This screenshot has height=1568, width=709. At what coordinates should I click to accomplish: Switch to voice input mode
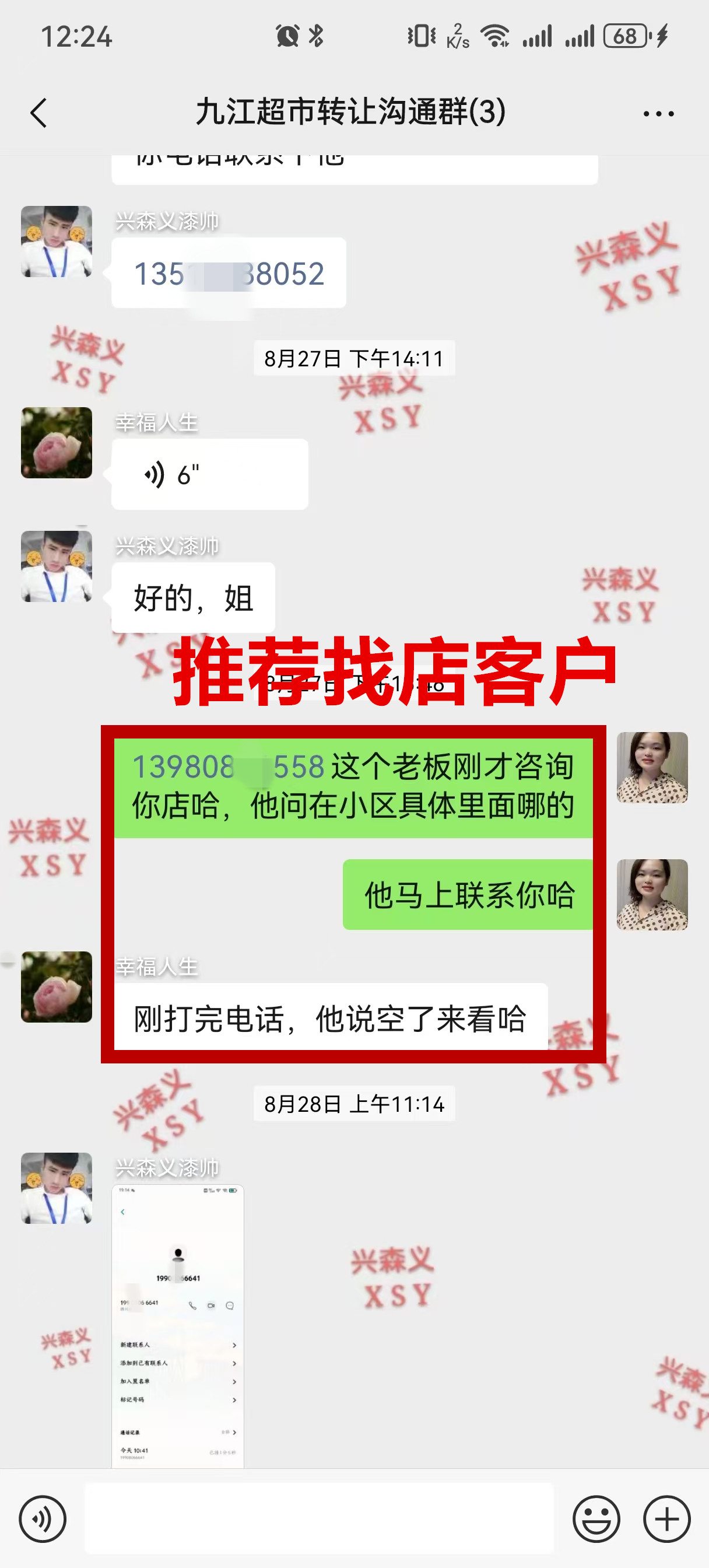42,1518
